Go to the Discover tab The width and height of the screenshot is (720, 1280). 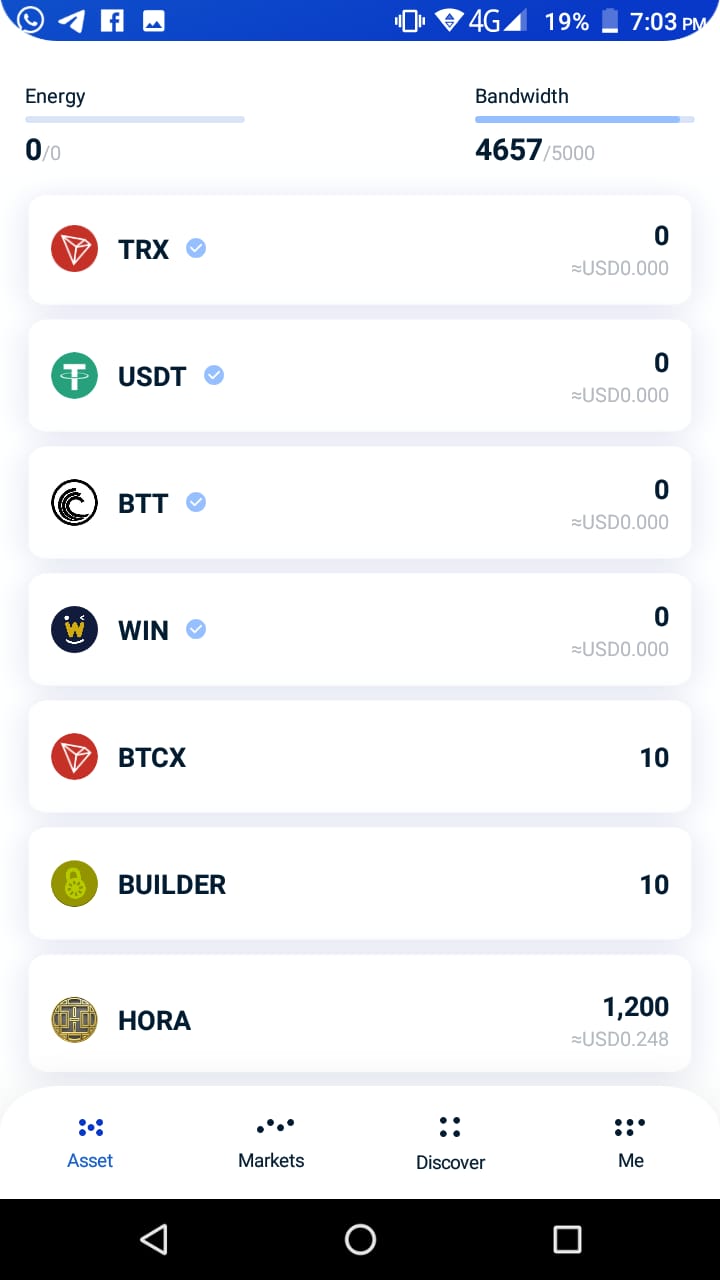(450, 1143)
